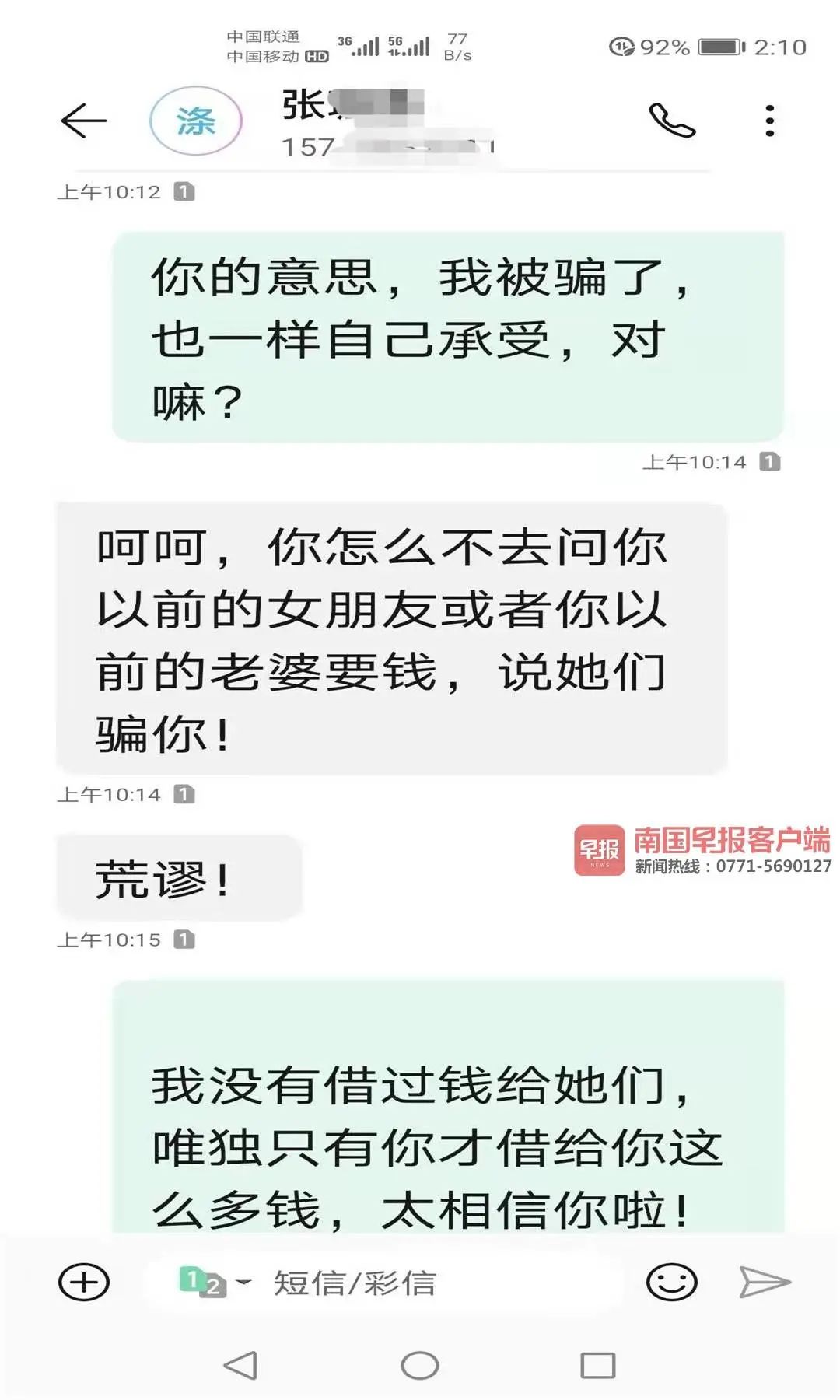
Task: Go back to the message list
Action: click(x=84, y=121)
